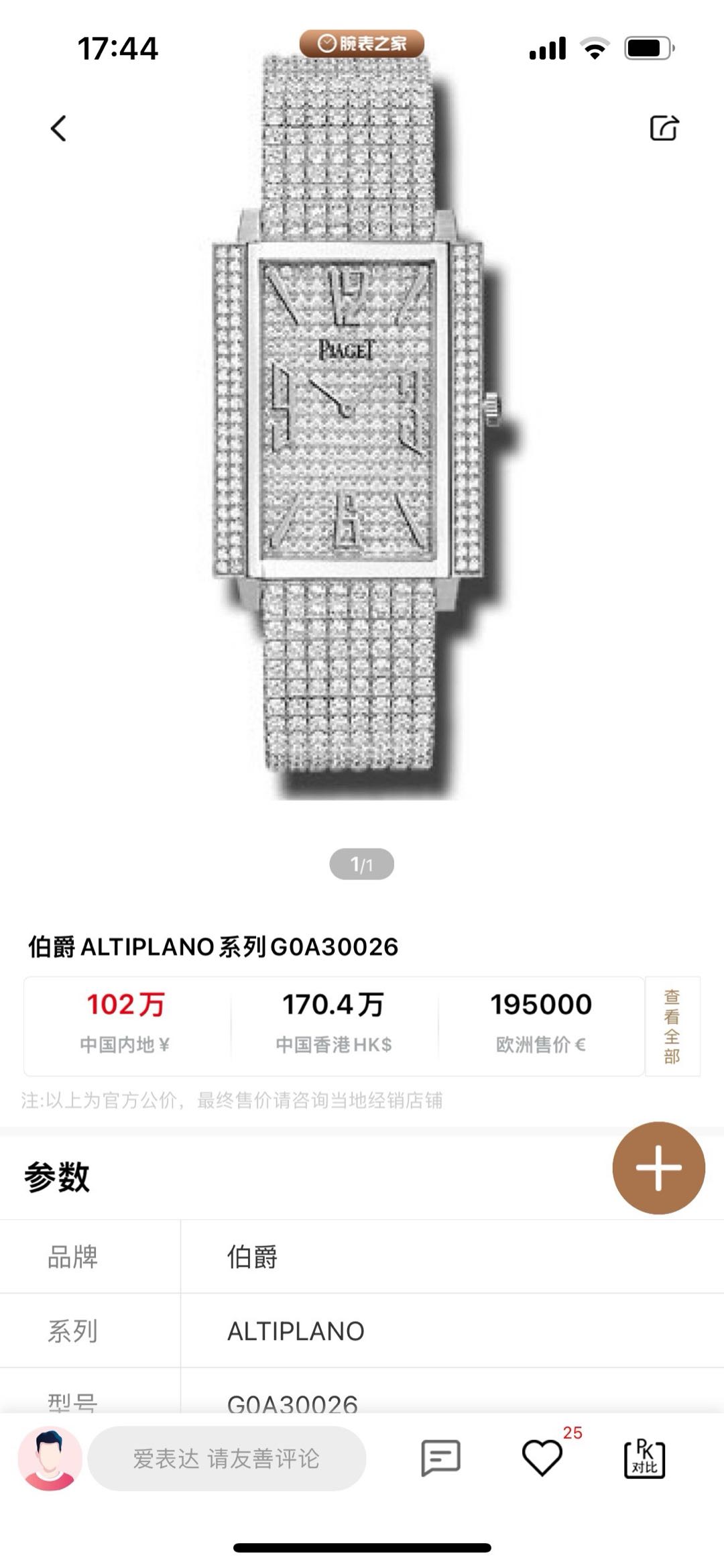The height and width of the screenshot is (1568, 724).
Task: Tap the brown plus floating button
Action: [658, 1168]
